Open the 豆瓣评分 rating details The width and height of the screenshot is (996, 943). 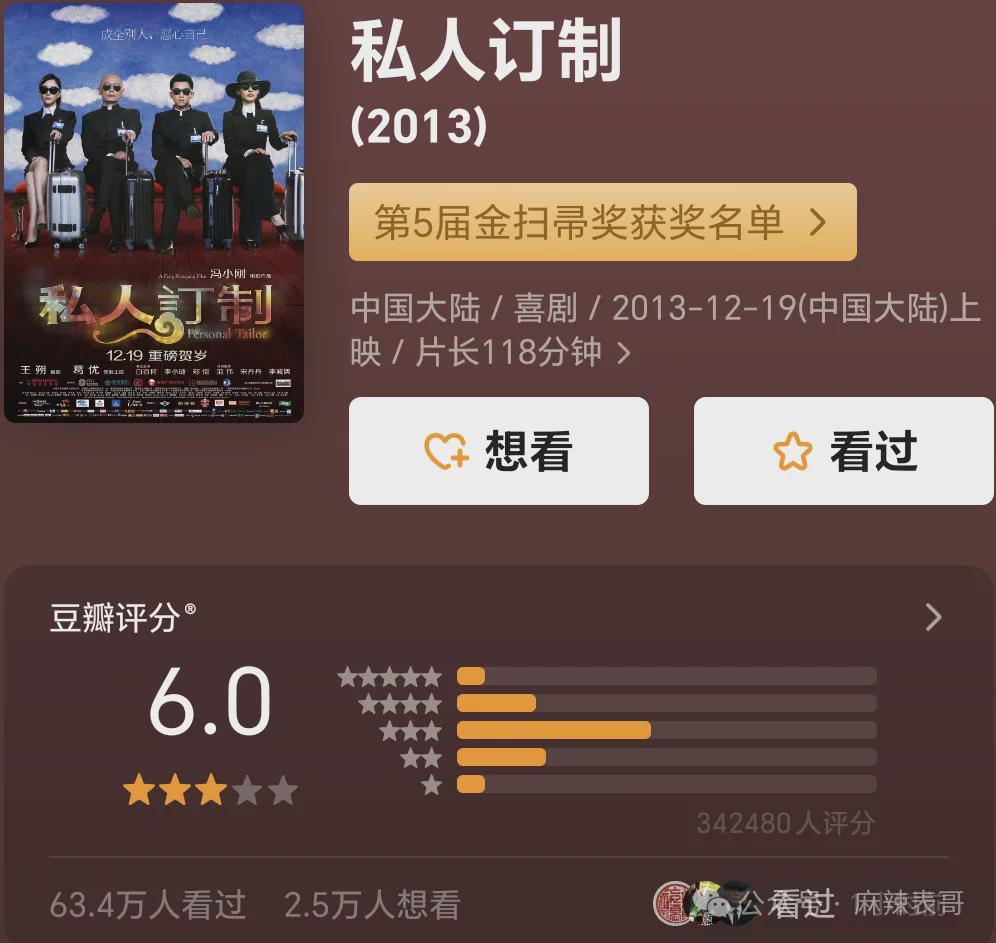pos(932,617)
